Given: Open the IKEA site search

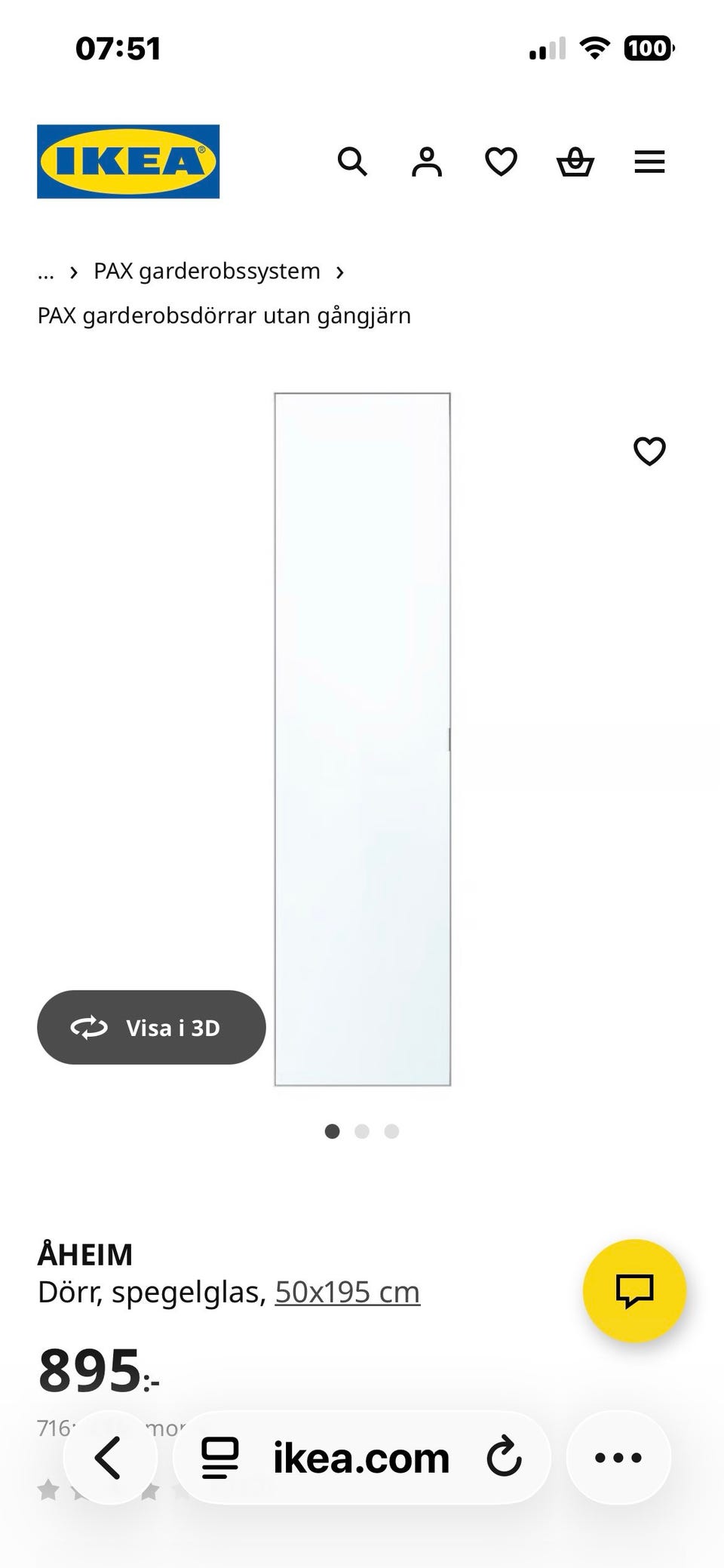Looking at the screenshot, I should (x=351, y=161).
